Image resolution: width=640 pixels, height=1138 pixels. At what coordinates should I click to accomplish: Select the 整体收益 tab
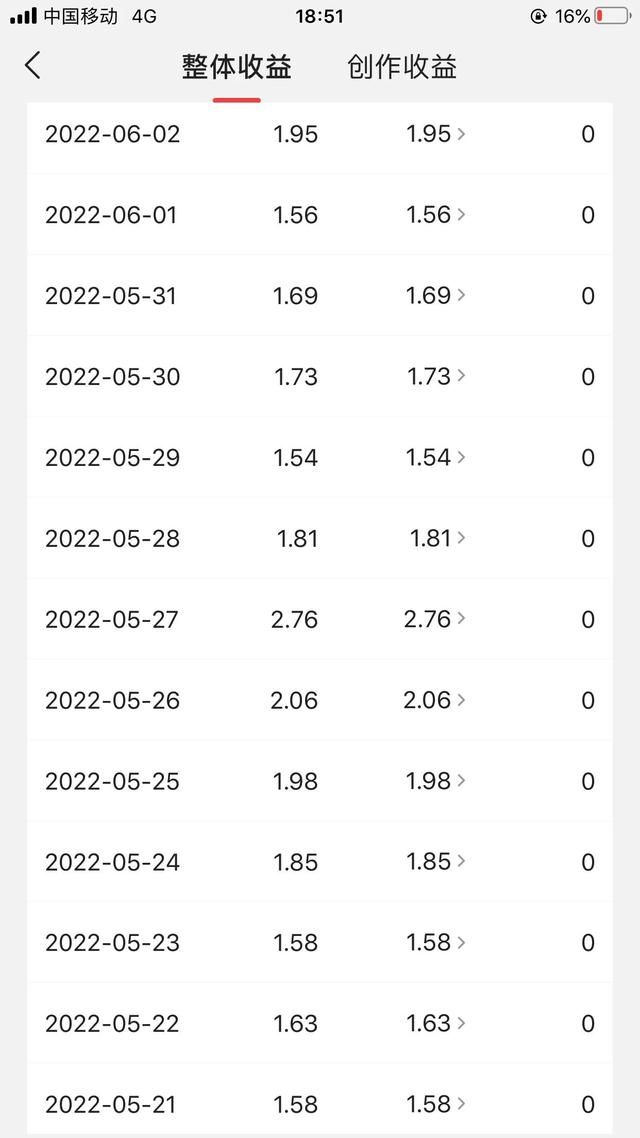237,67
